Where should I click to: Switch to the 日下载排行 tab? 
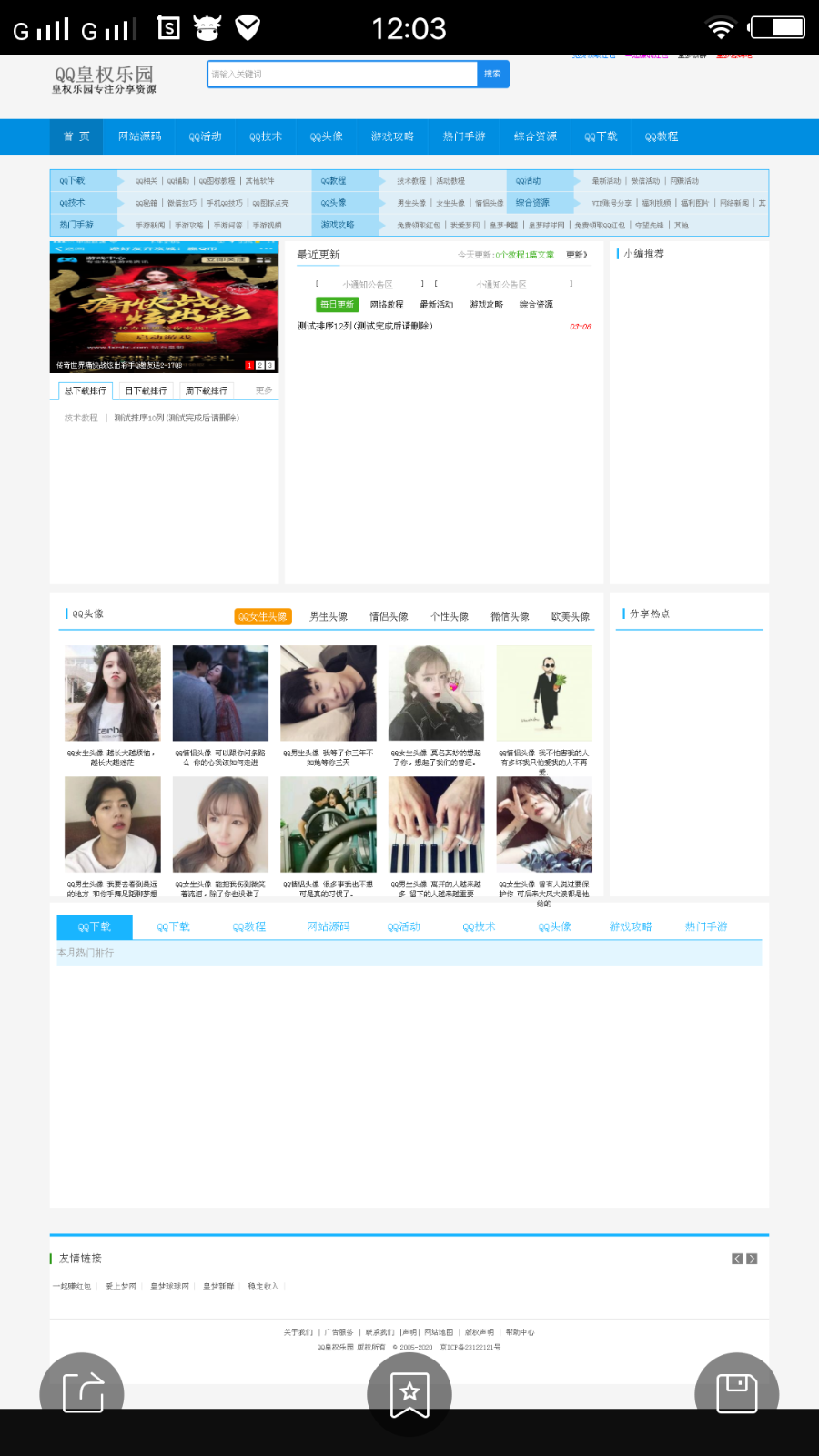click(x=146, y=390)
